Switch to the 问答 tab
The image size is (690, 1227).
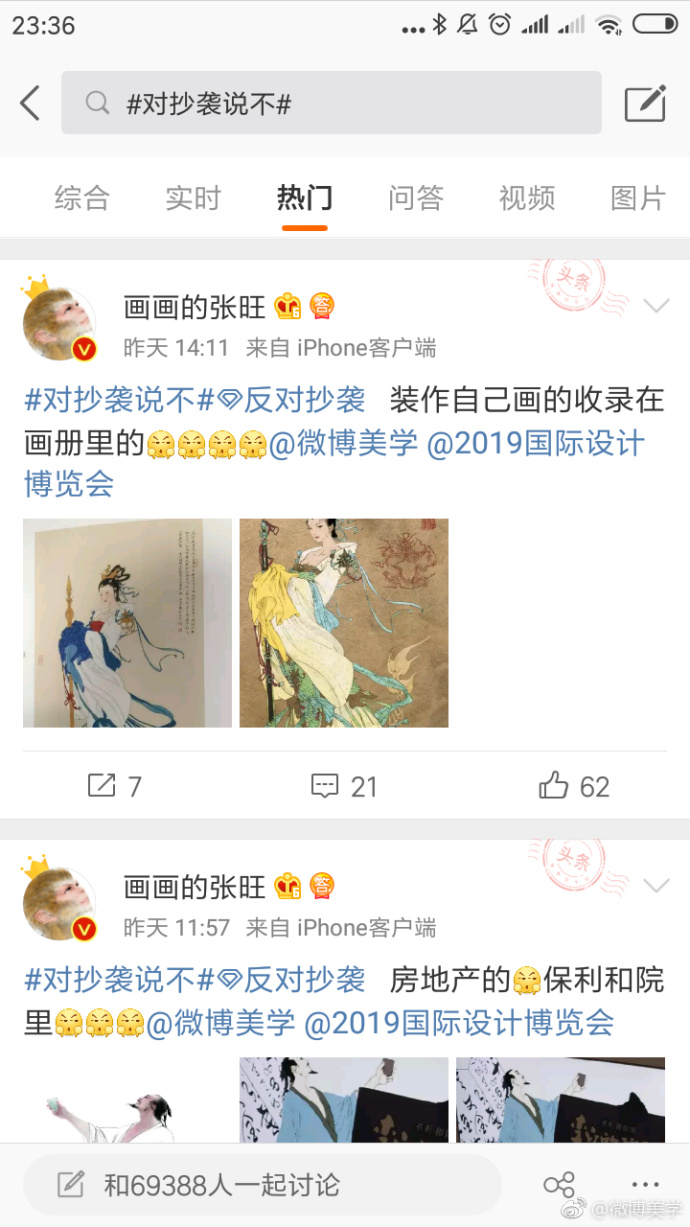(x=415, y=198)
